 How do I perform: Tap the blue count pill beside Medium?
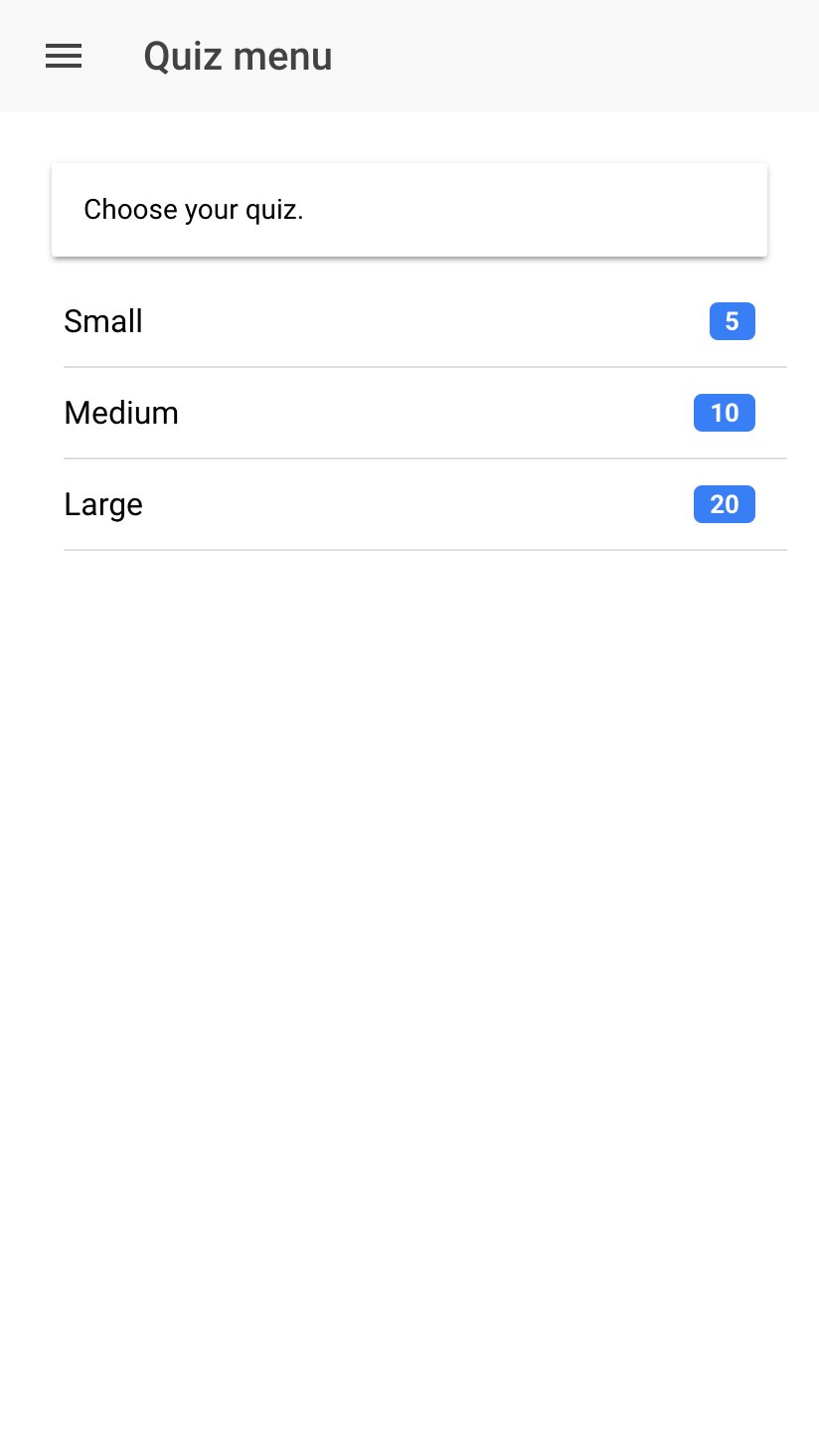pyautogui.click(x=724, y=412)
